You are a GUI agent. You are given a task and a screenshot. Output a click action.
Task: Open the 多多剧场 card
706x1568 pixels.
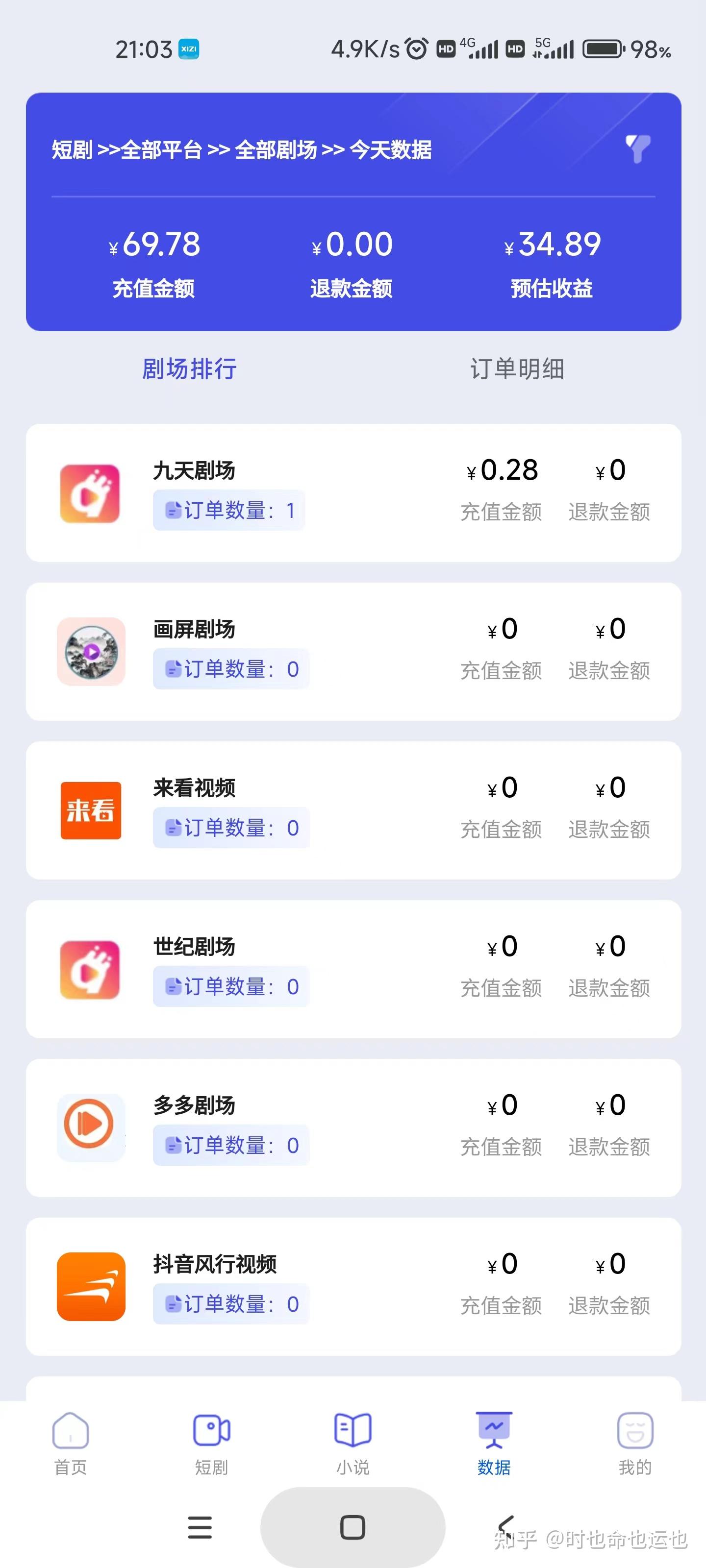point(353,1128)
